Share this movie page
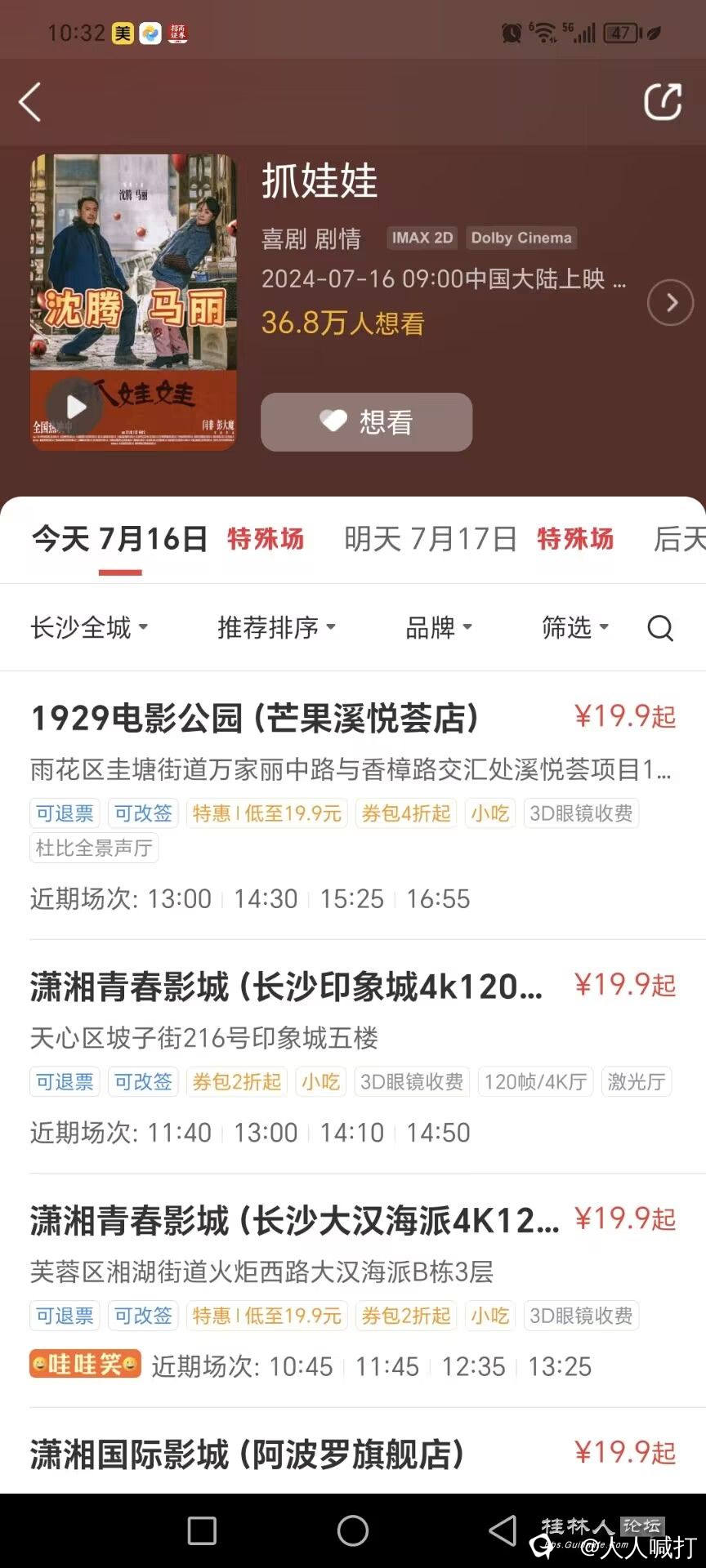Viewport: 706px width, 1568px height. pyautogui.click(x=662, y=102)
